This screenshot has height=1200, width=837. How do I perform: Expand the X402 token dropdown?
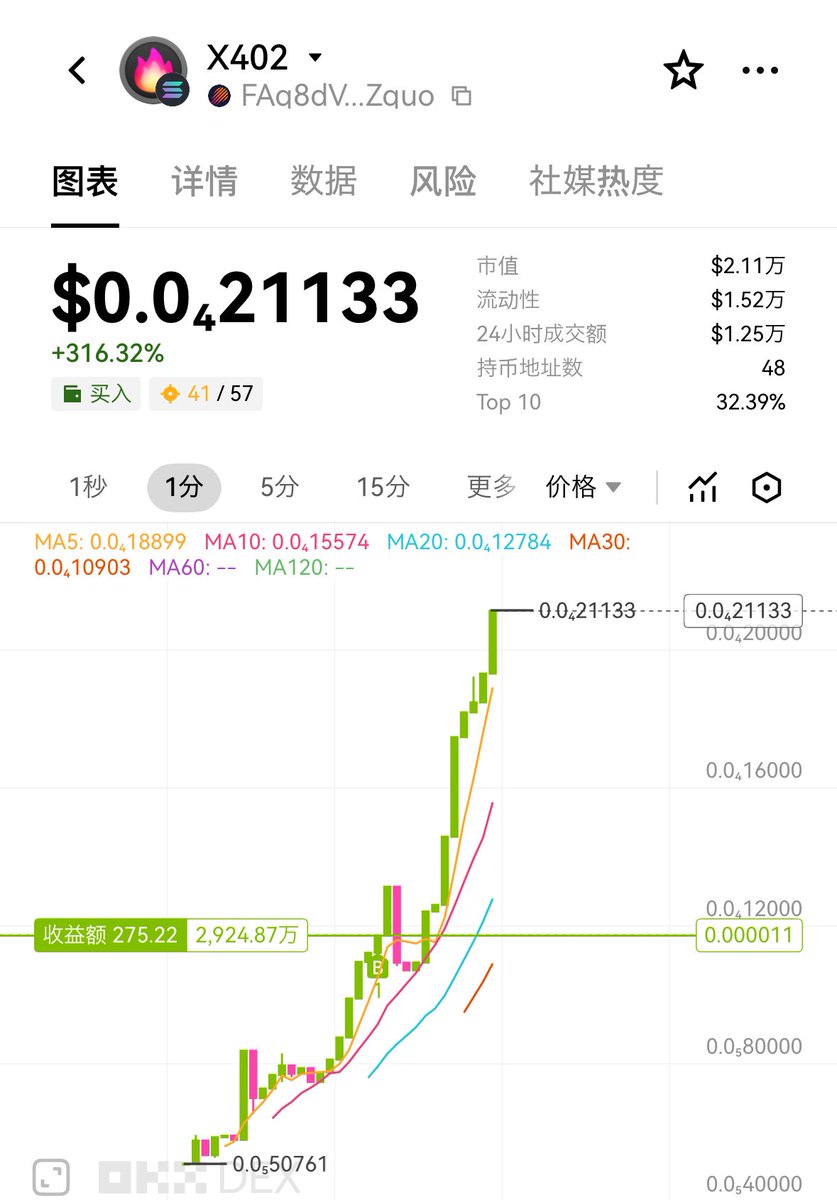(315, 57)
